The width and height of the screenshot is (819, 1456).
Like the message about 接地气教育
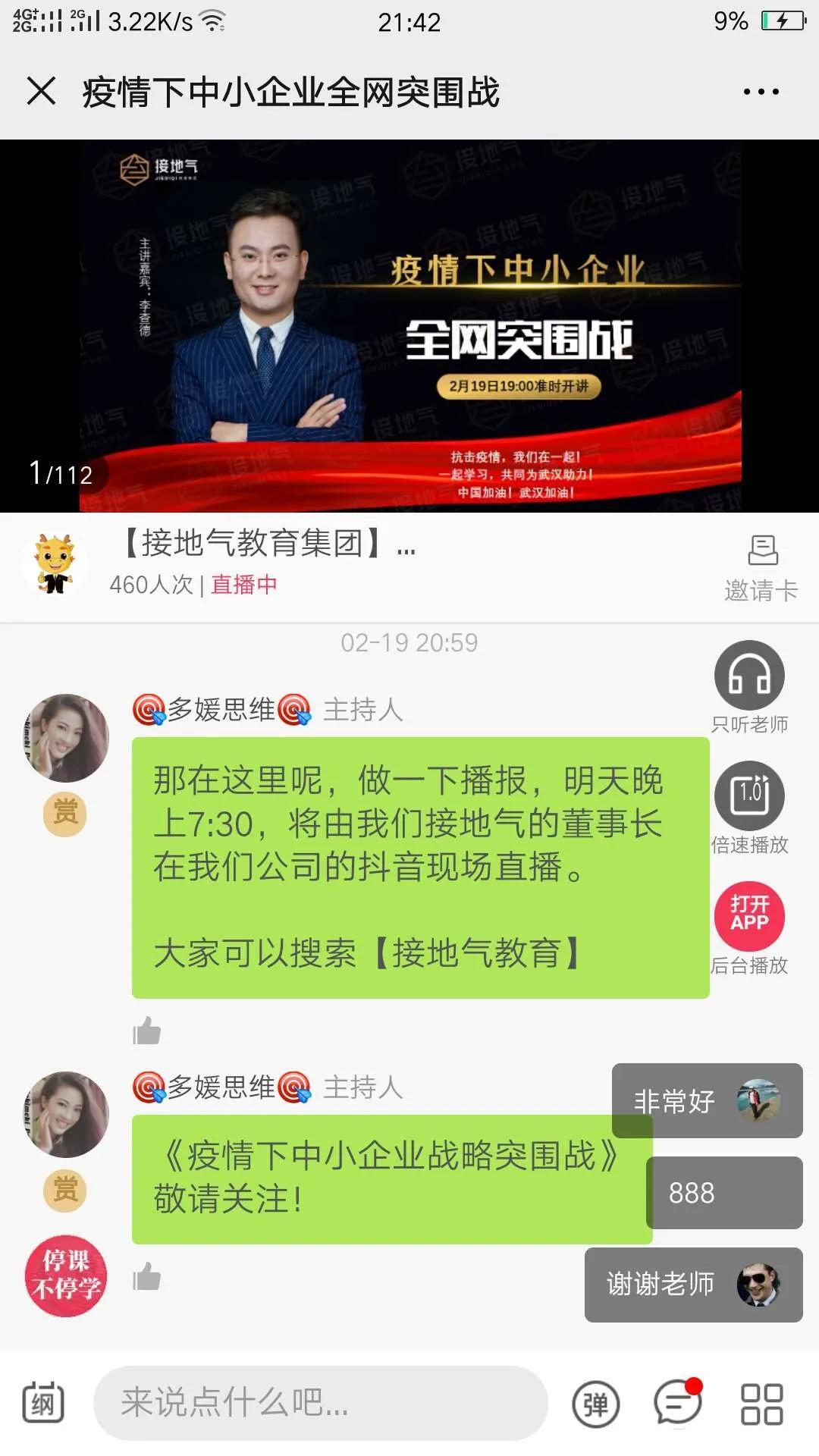coord(147,1031)
